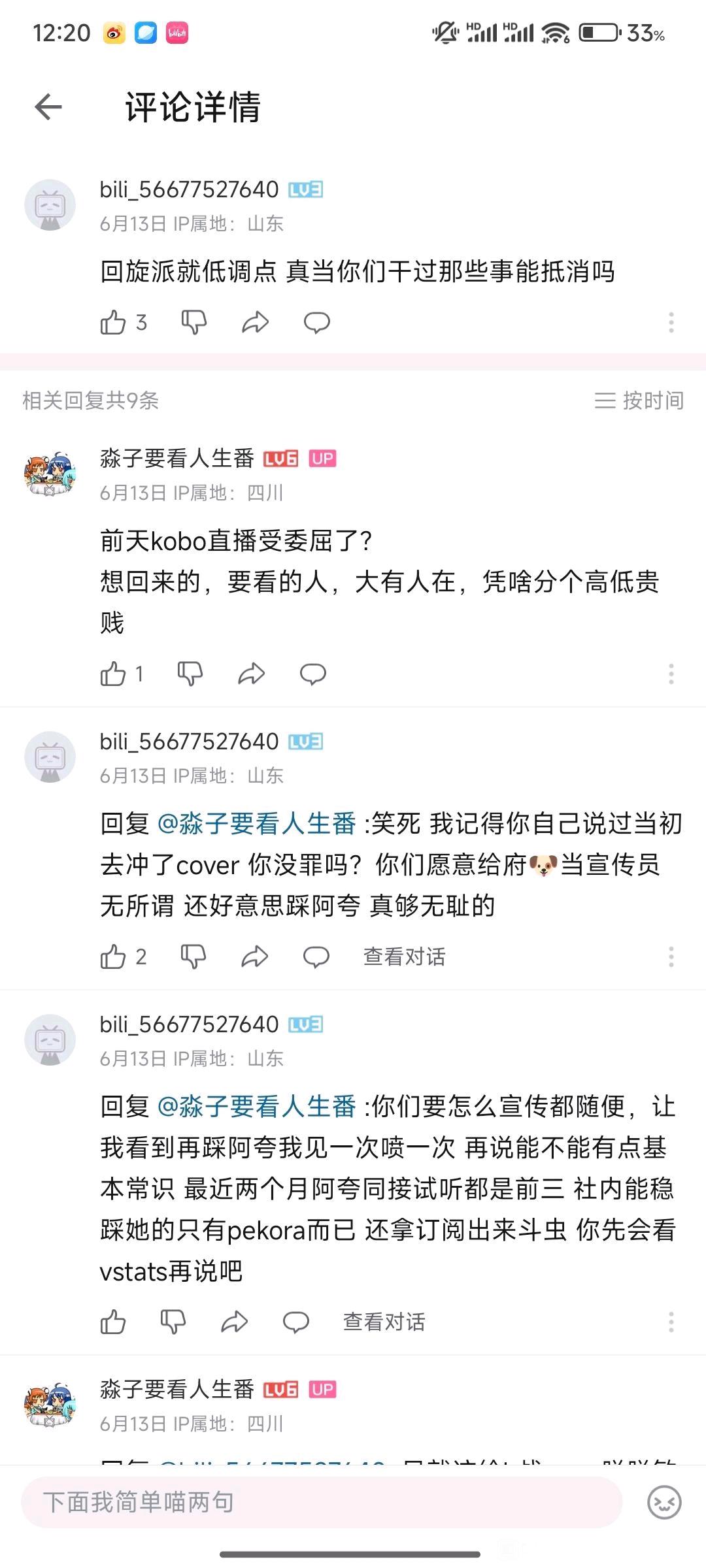Viewport: 706px width, 1568px height.
Task: Like the reply starting with 笑死
Action: click(x=113, y=957)
